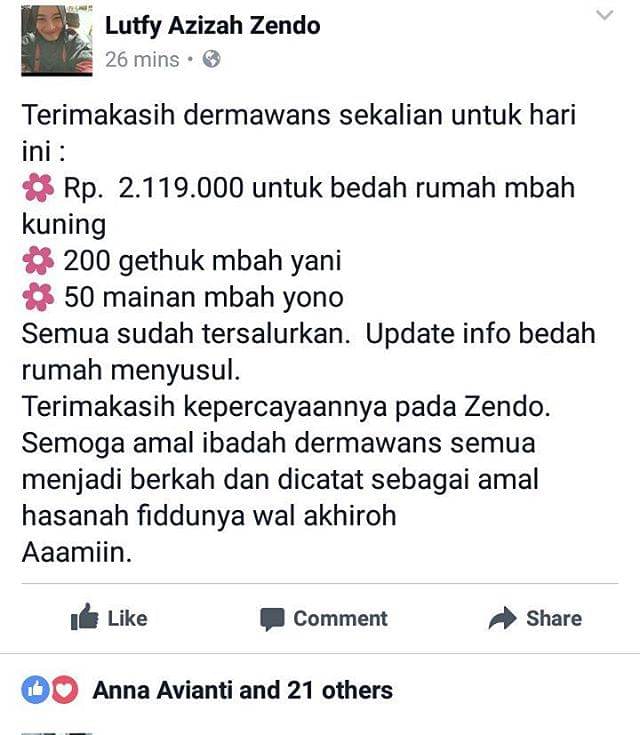Image resolution: width=640 pixels, height=735 pixels.
Task: Share this post
Action: pyautogui.click(x=535, y=618)
